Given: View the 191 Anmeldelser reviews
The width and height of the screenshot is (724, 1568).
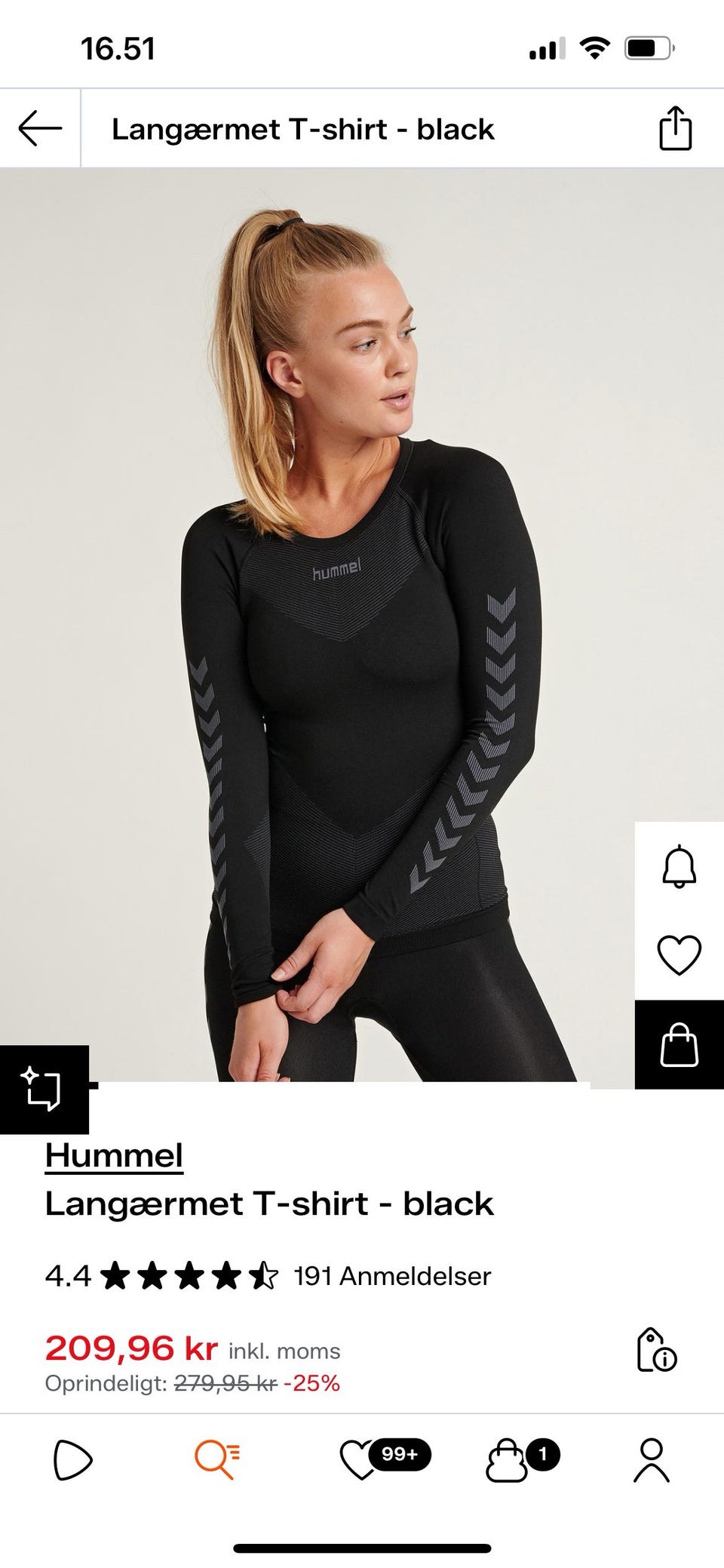Looking at the screenshot, I should pyautogui.click(x=392, y=1276).
